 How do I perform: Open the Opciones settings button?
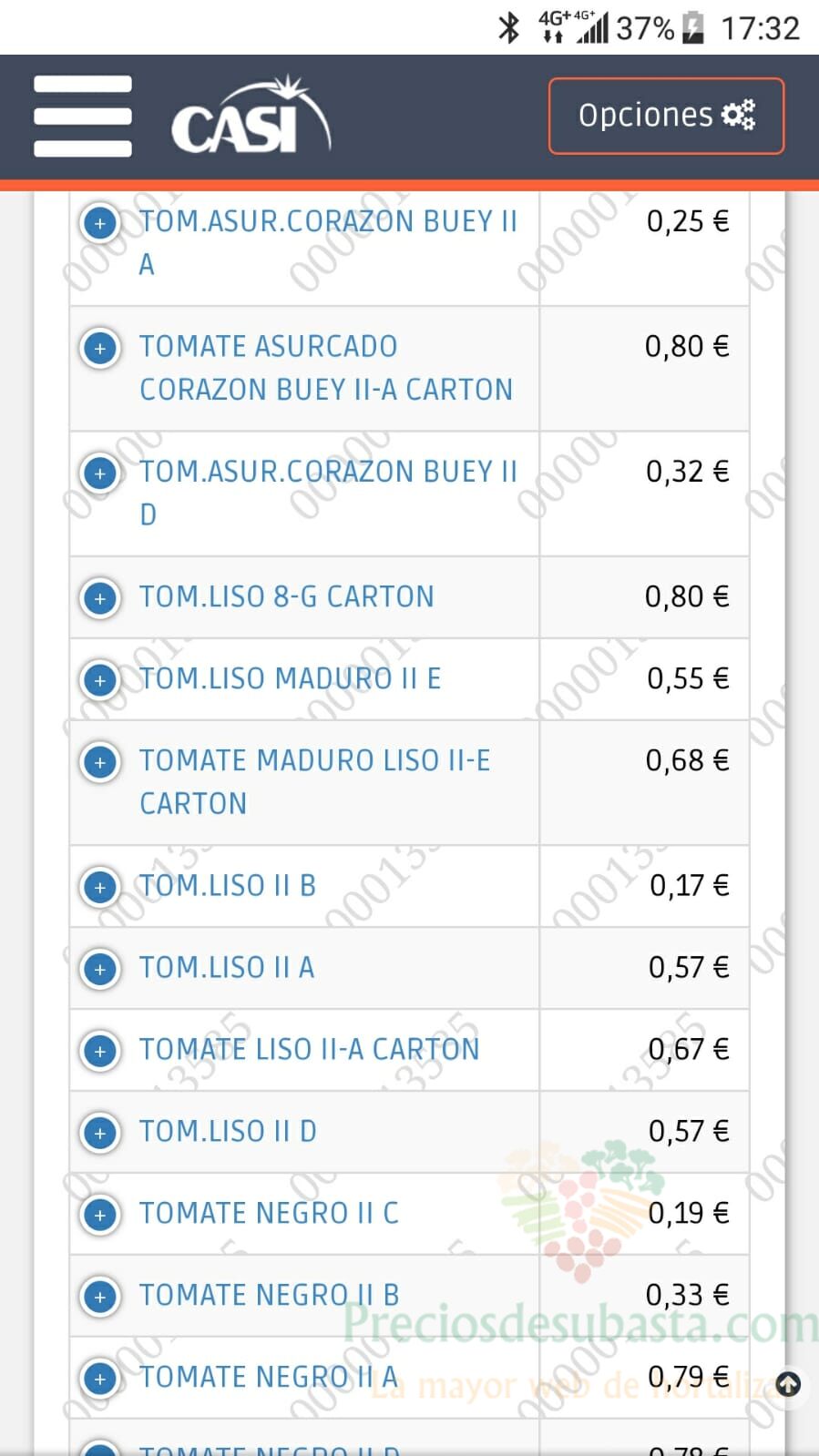tap(666, 116)
